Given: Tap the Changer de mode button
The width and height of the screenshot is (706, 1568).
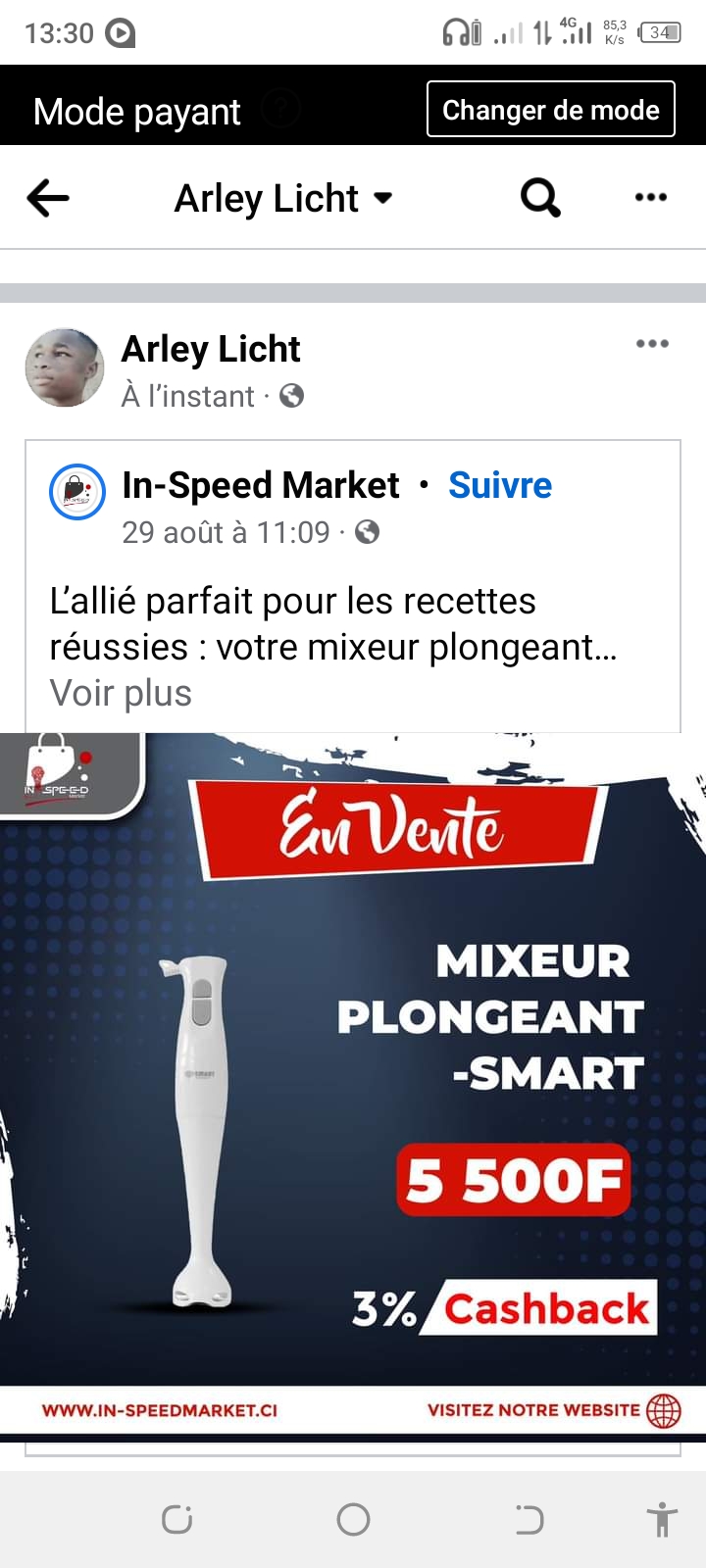Looking at the screenshot, I should tap(550, 110).
